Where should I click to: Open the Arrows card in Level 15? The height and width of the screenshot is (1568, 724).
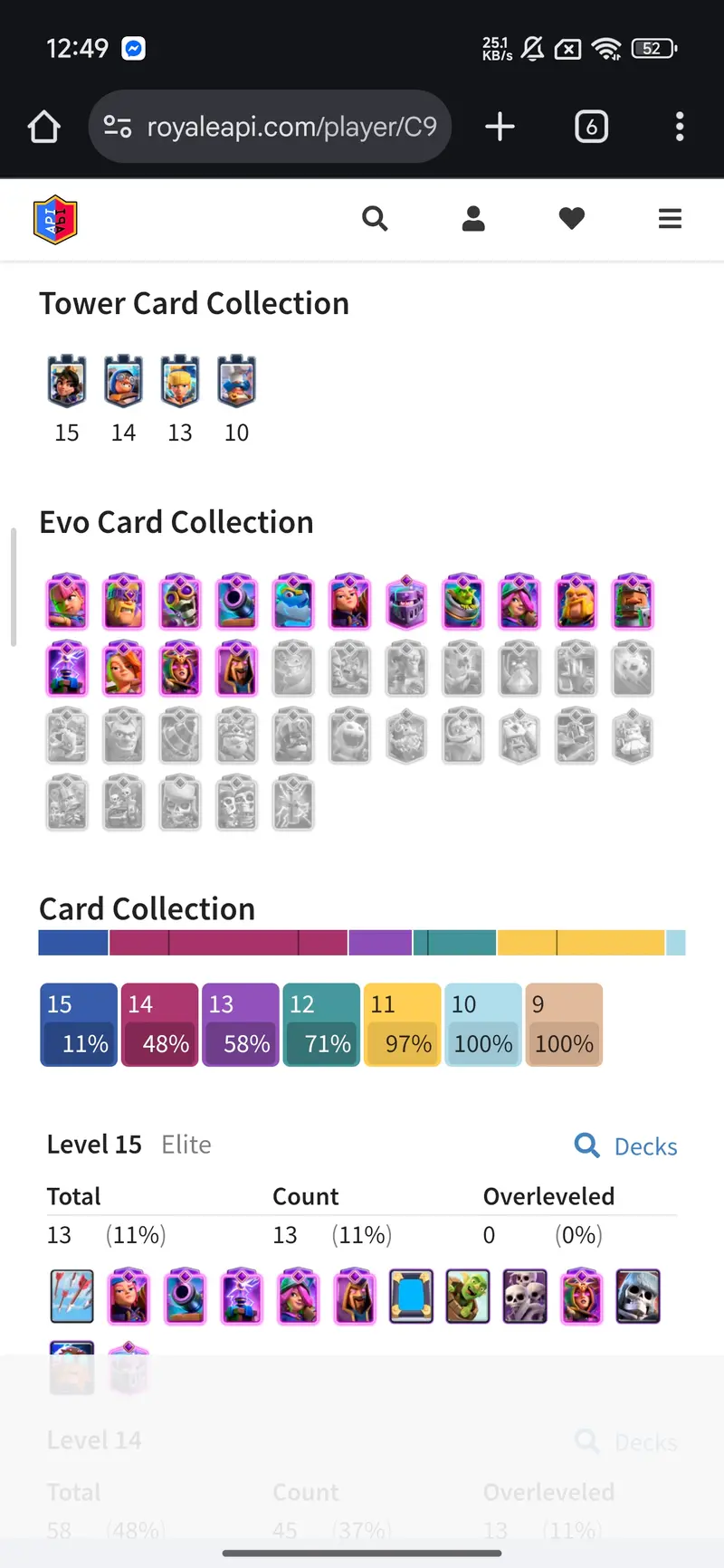(x=72, y=1296)
